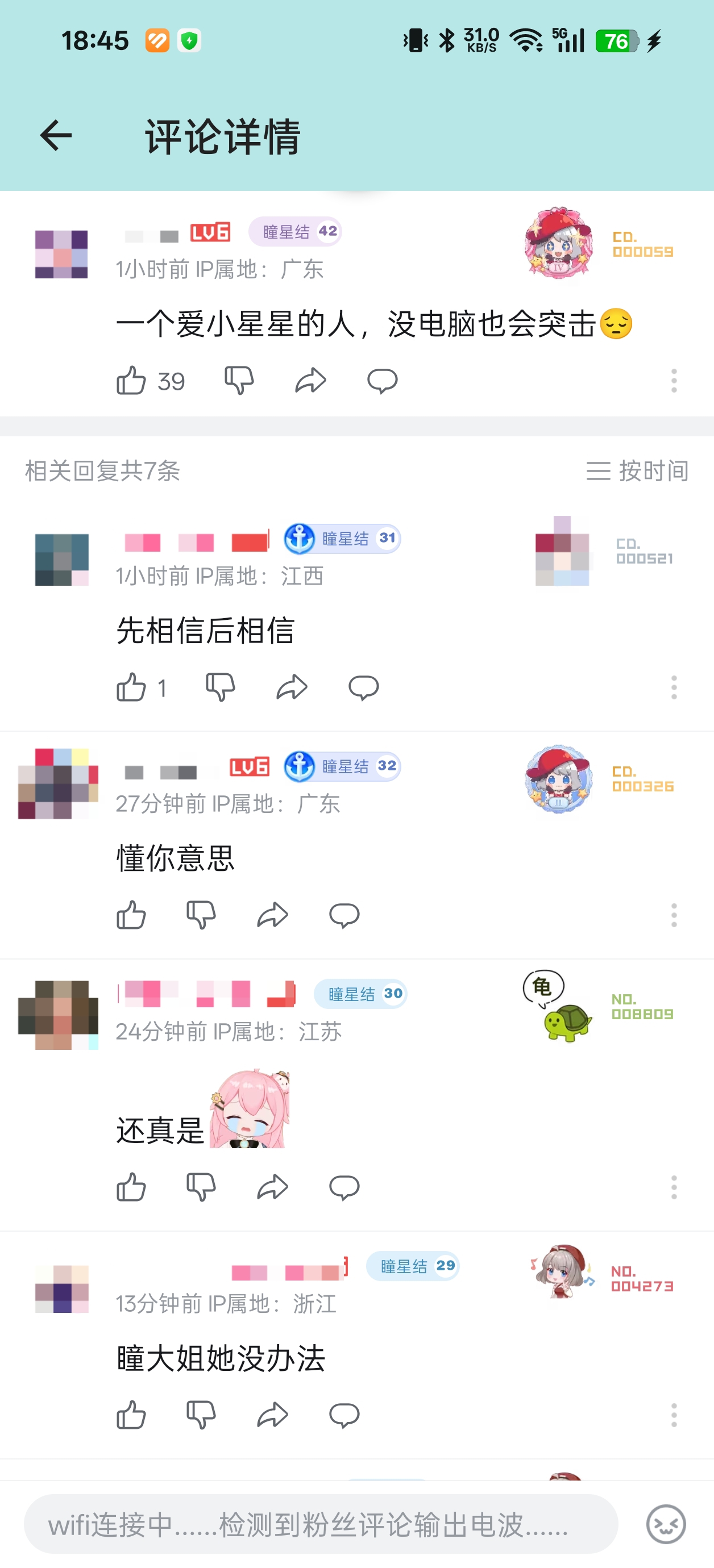Like the reply 懂你意思
This screenshot has height=1568, width=714.
[x=131, y=915]
